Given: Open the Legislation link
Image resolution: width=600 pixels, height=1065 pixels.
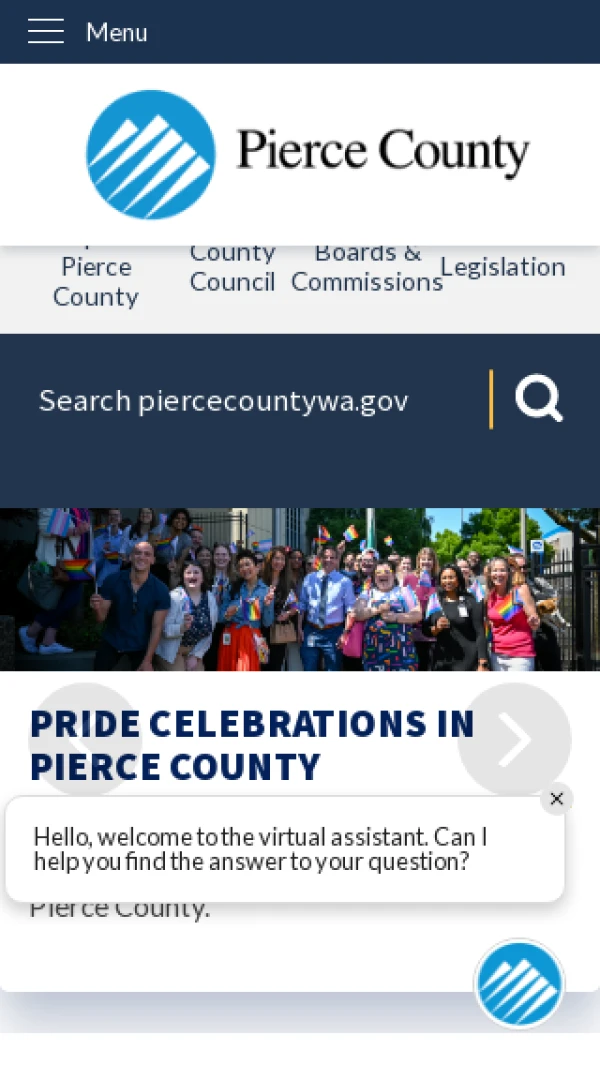Looking at the screenshot, I should click(503, 268).
